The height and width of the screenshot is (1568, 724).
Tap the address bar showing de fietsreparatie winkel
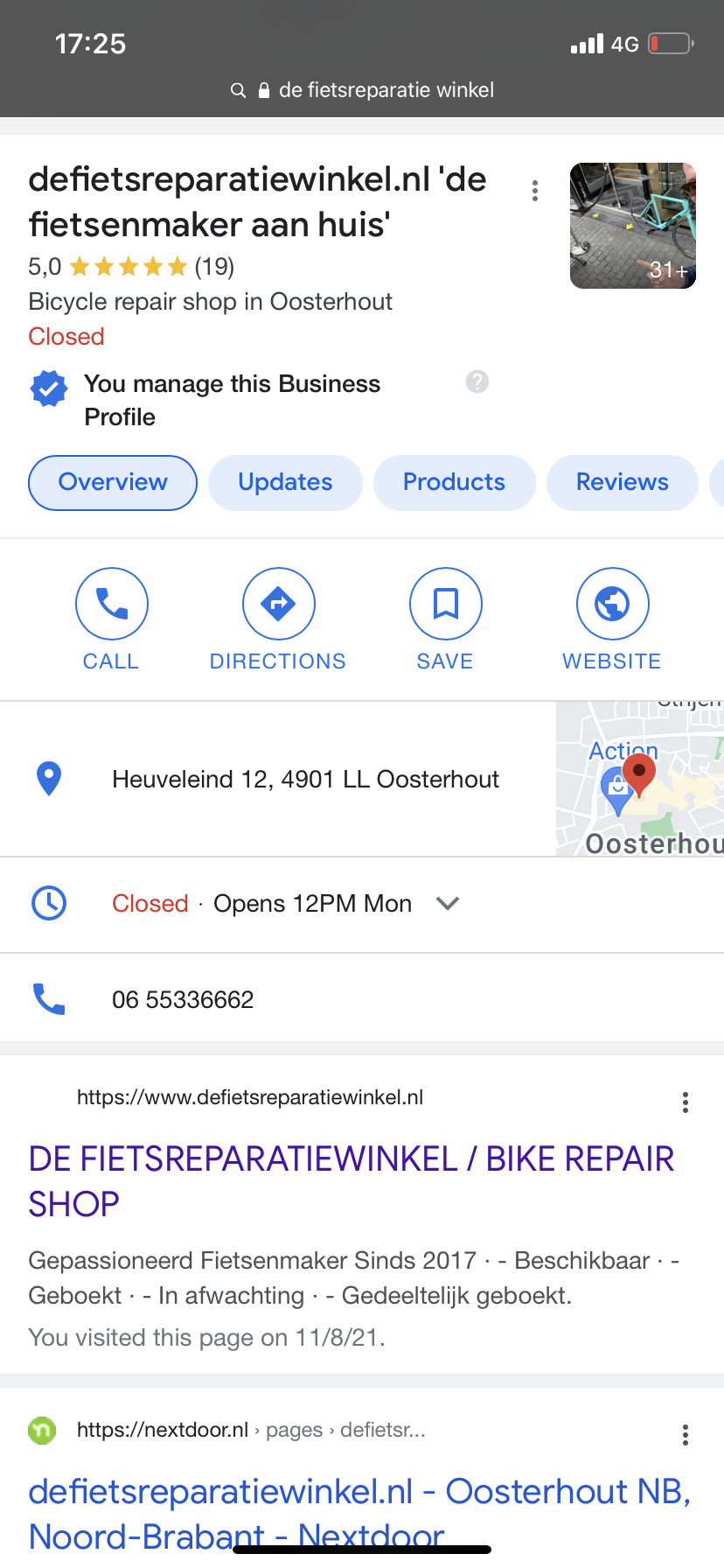[362, 90]
